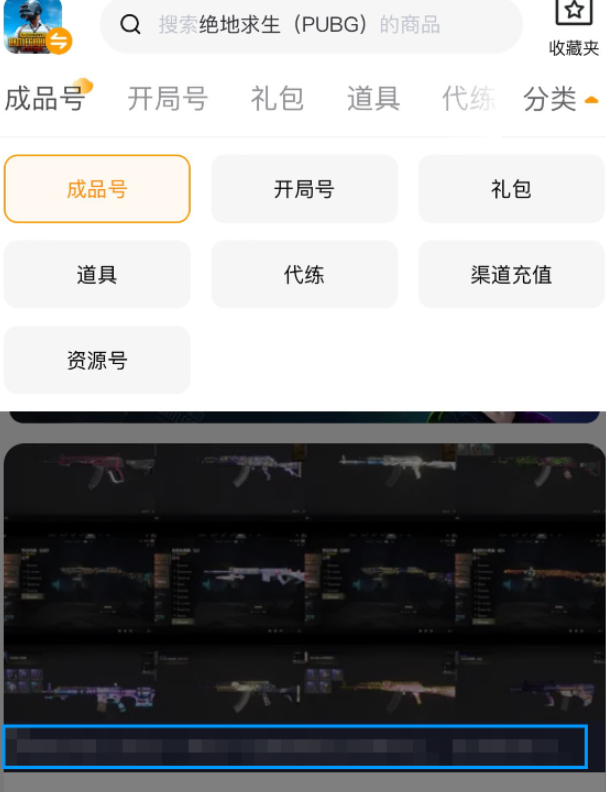Choose the 代练 category chip
Screen dimensions: 606x792
tap(304, 274)
